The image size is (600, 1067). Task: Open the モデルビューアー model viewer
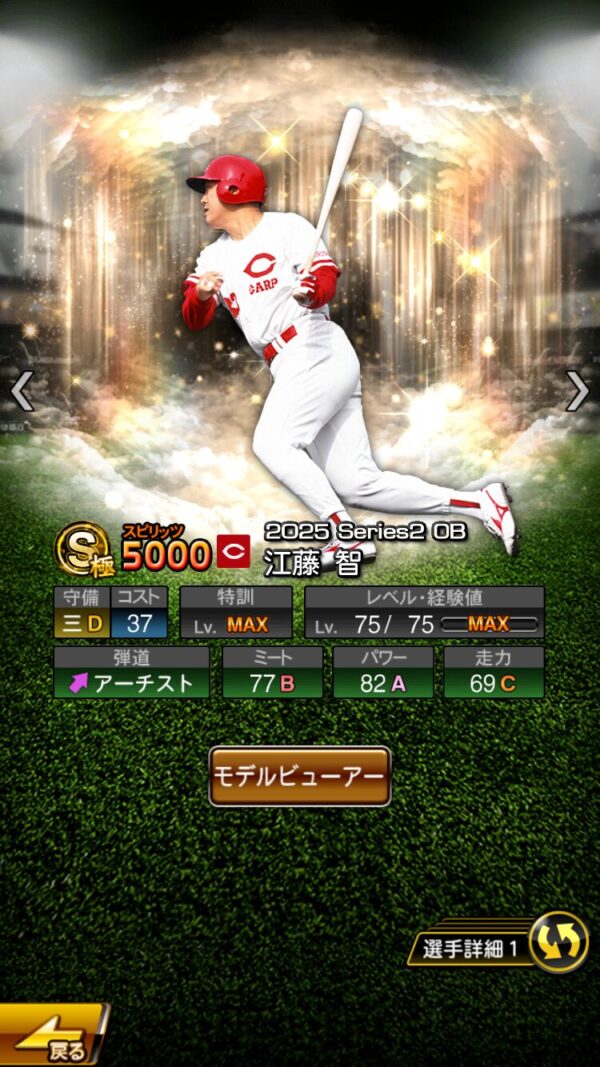(x=299, y=775)
